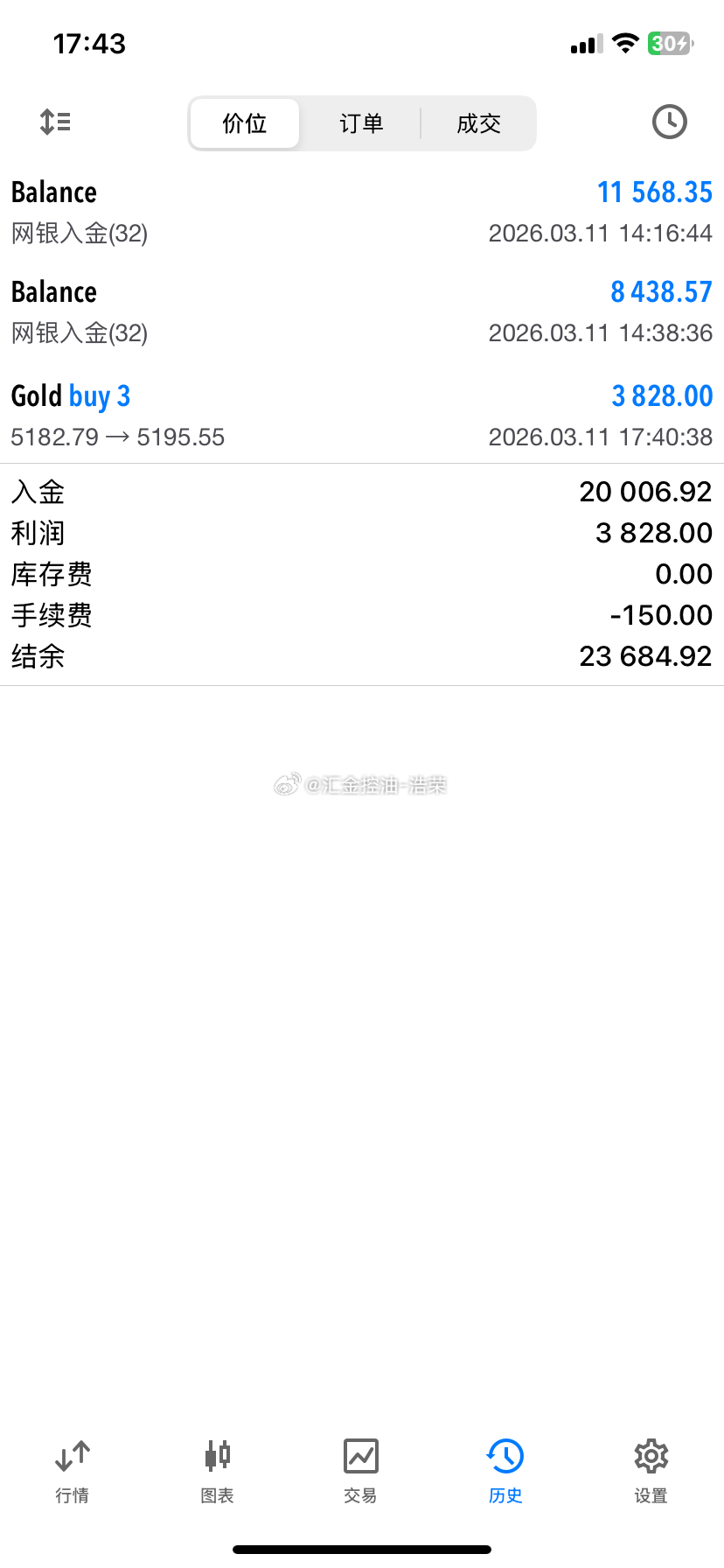Viewport: 724px width, 1568px height.
Task: Open the 11 568.35 Balance entry
Action: (x=362, y=212)
